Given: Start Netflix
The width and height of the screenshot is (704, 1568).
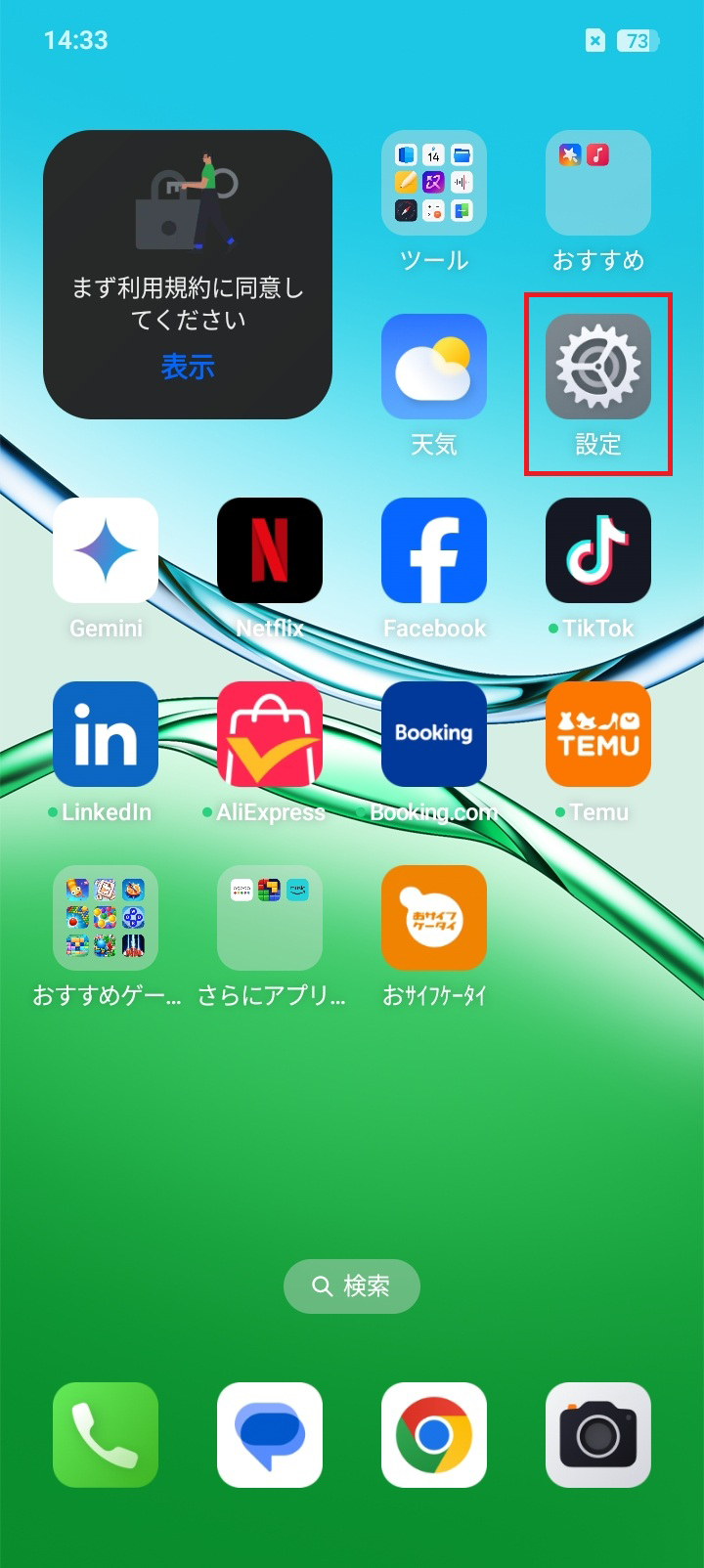Looking at the screenshot, I should coord(269,550).
